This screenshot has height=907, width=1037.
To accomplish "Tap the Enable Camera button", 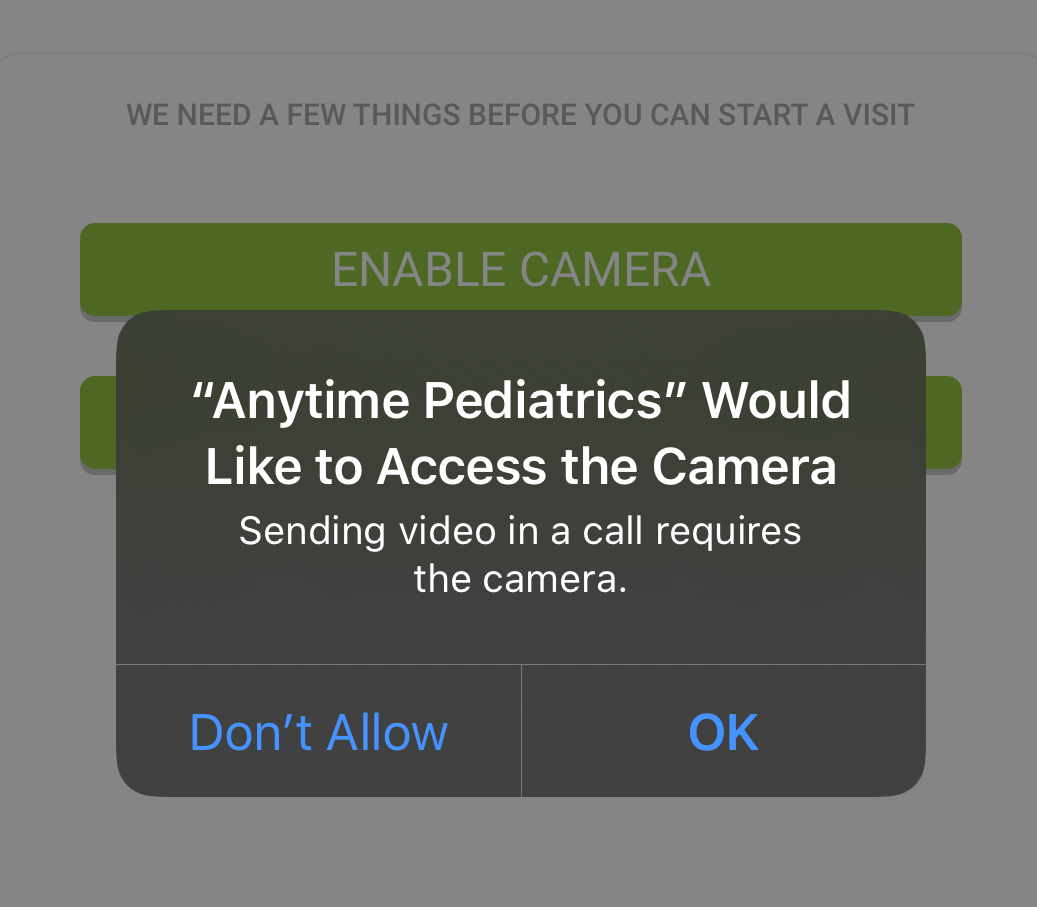I will (520, 268).
